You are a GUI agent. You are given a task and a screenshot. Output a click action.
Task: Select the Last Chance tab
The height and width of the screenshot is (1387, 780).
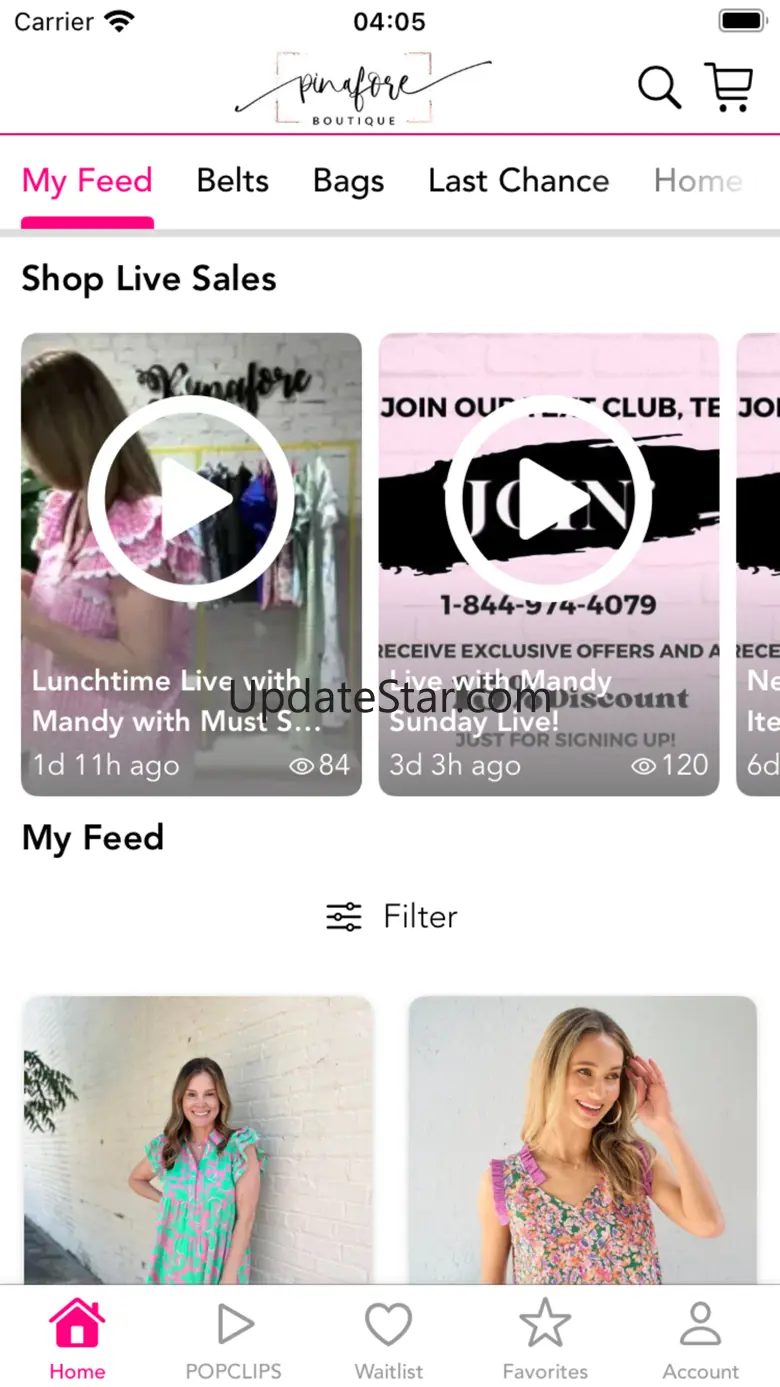click(x=518, y=181)
